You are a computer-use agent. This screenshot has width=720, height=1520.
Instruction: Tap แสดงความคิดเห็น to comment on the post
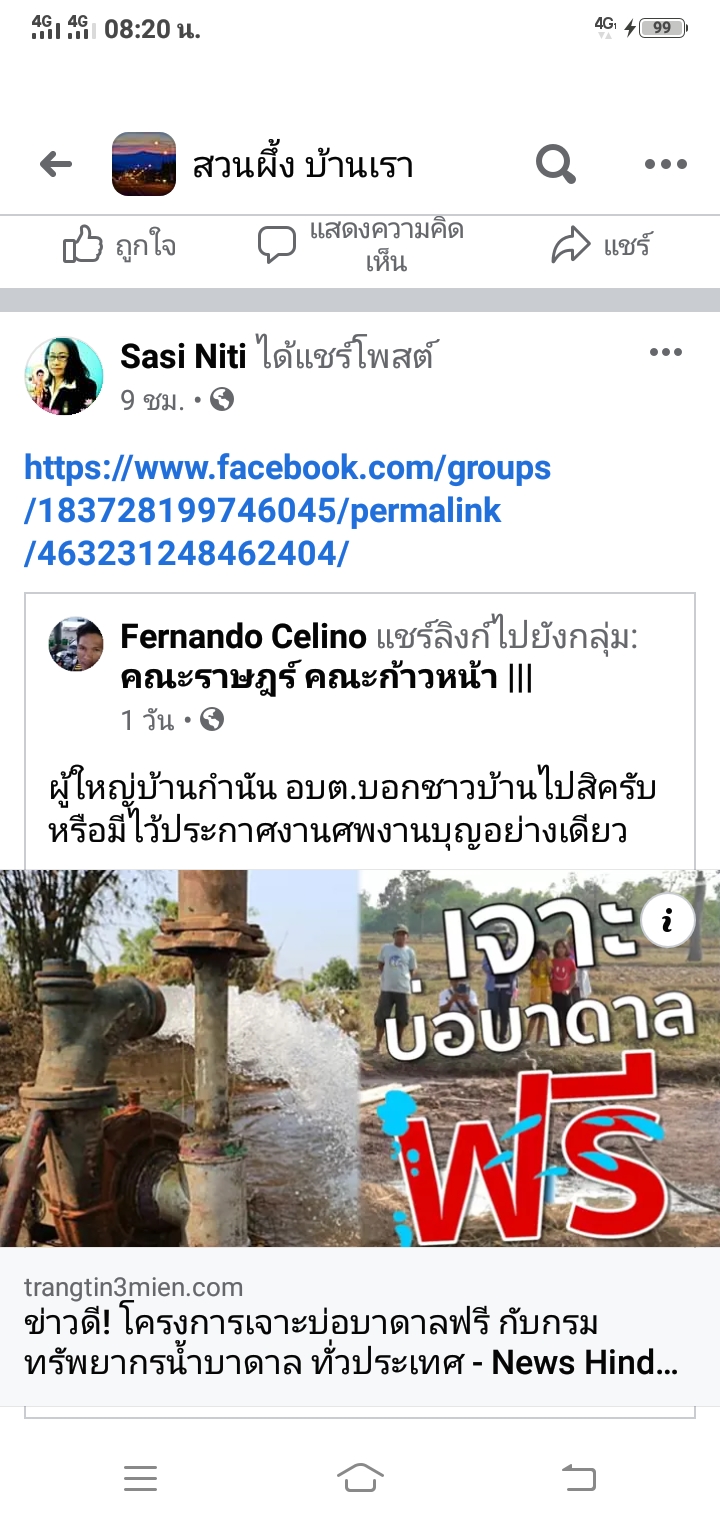(361, 246)
